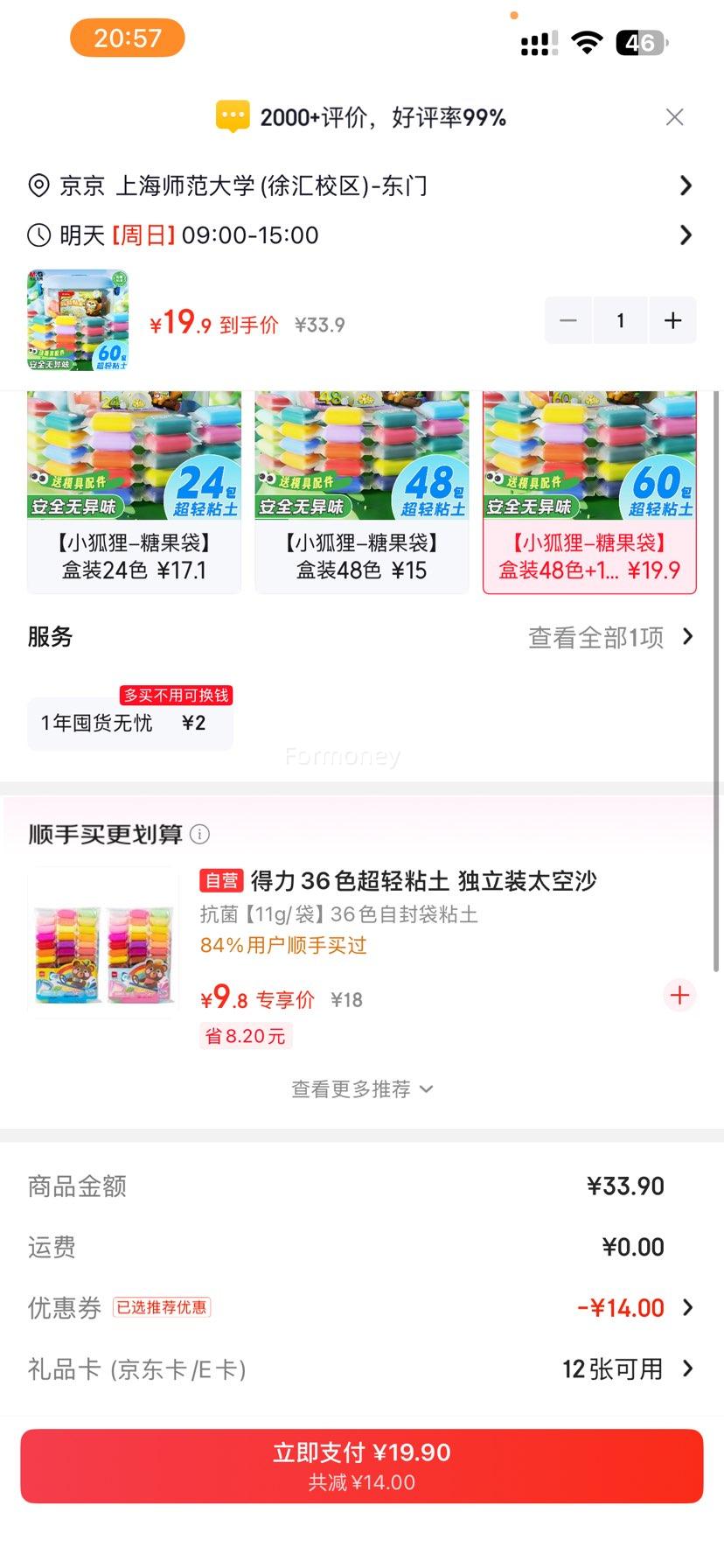Open the delivery address 上海师范大学 entry
724x1568 pixels.
click(x=361, y=185)
